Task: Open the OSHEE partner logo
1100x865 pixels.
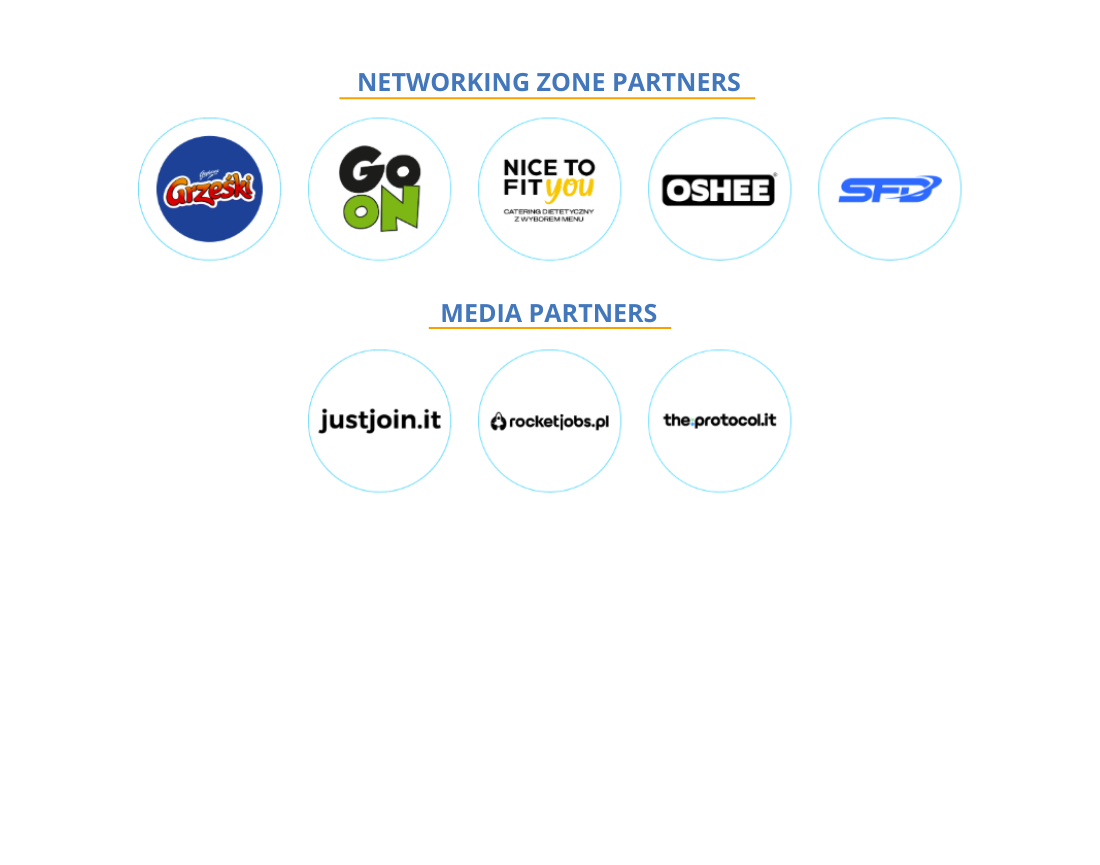Action: click(x=719, y=189)
